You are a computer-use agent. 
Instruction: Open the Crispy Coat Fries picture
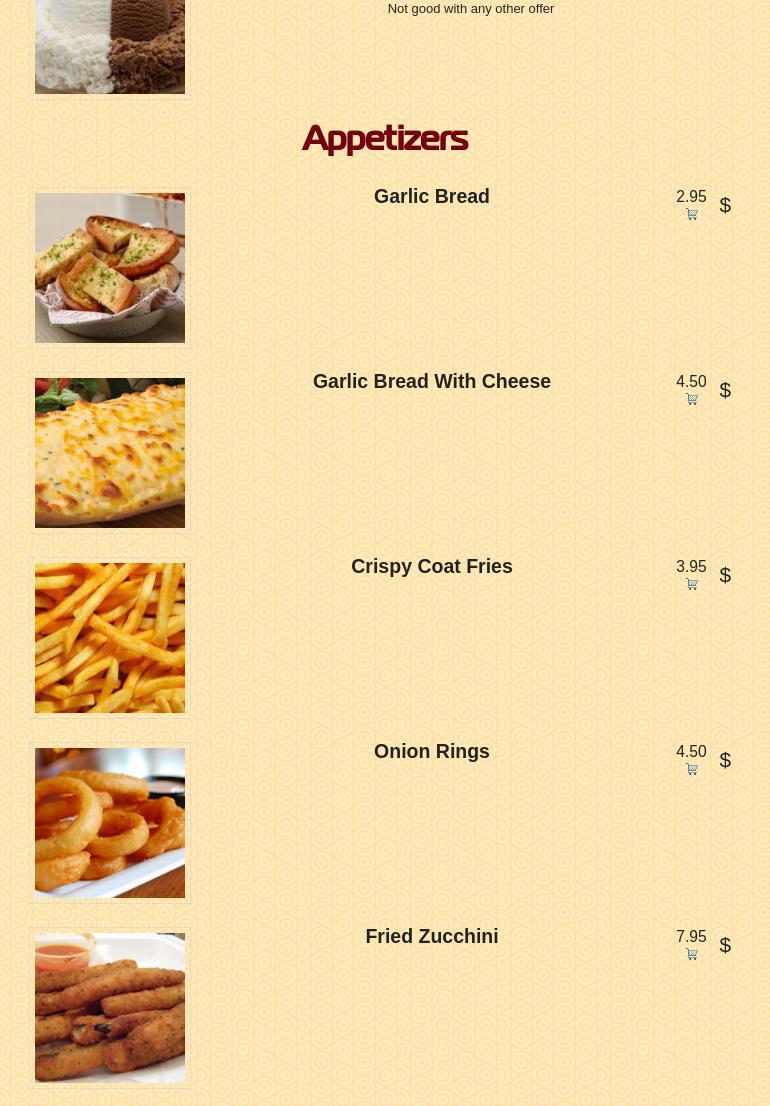[x=110, y=638]
